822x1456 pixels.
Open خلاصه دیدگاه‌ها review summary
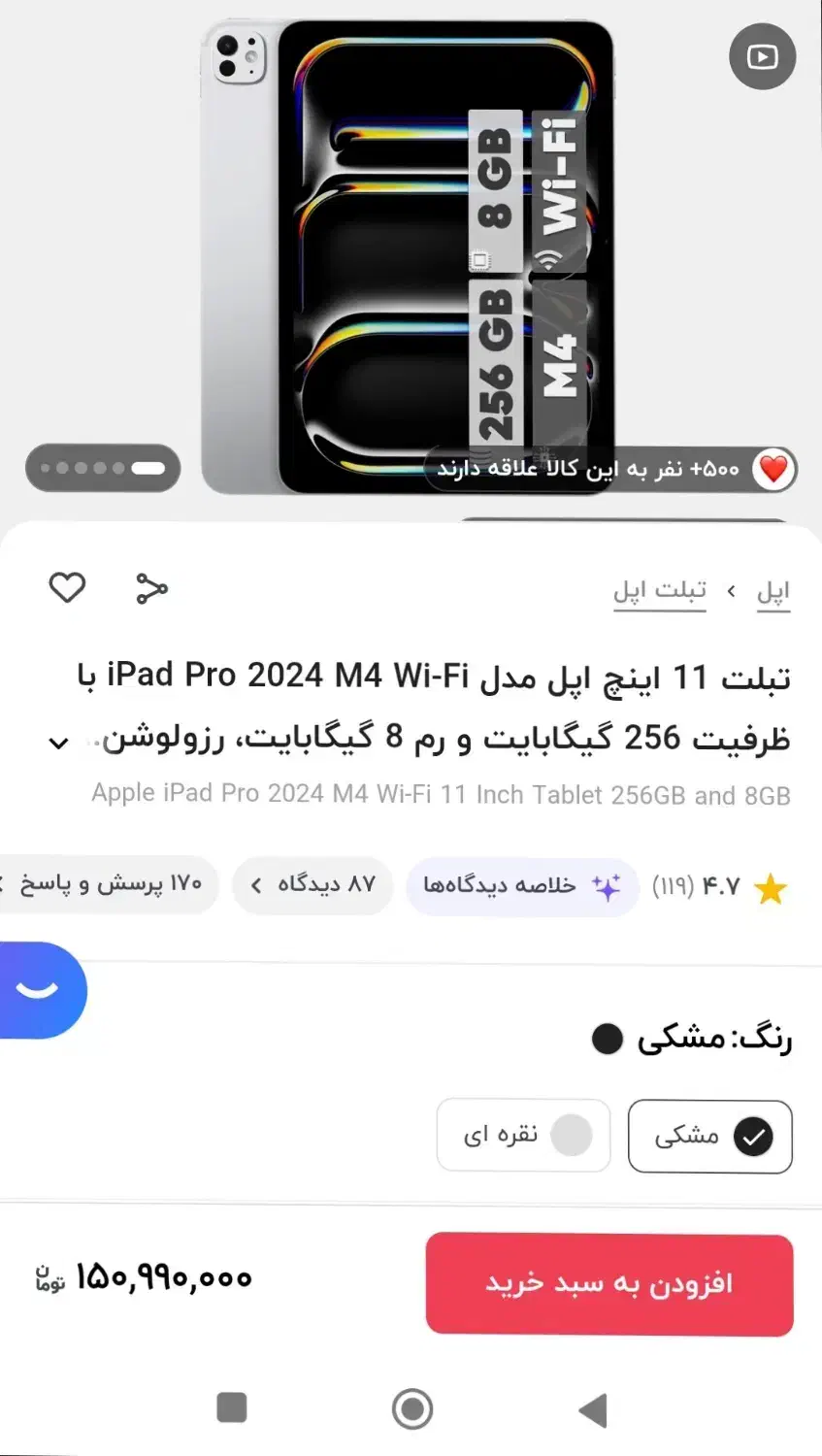[x=522, y=885]
